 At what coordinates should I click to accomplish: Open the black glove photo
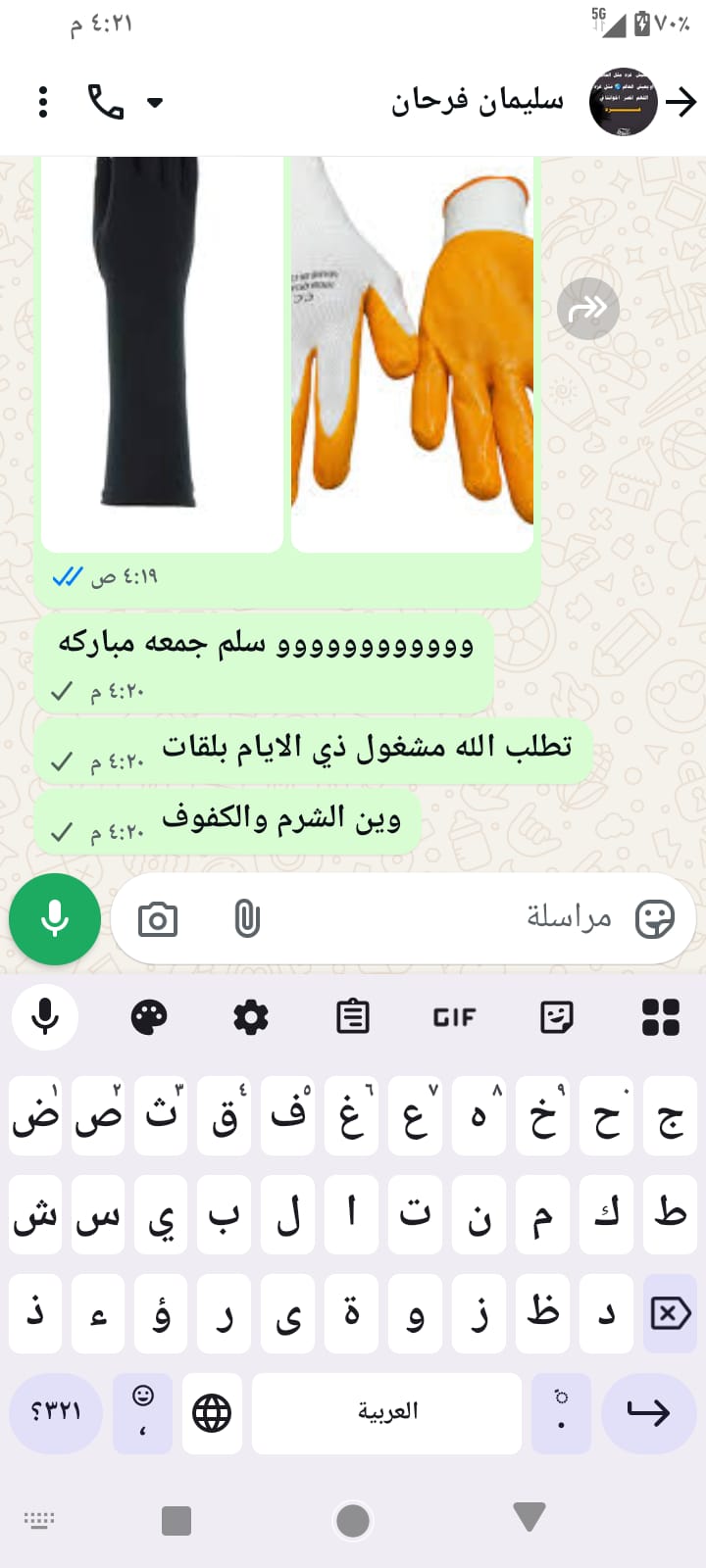tap(162, 353)
